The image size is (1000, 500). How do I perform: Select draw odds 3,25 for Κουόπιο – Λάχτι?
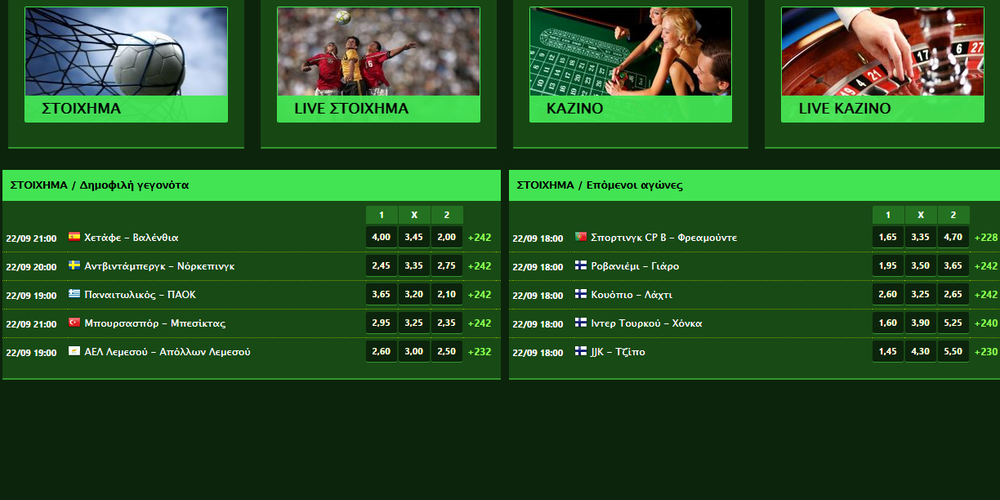pyautogui.click(x=921, y=295)
